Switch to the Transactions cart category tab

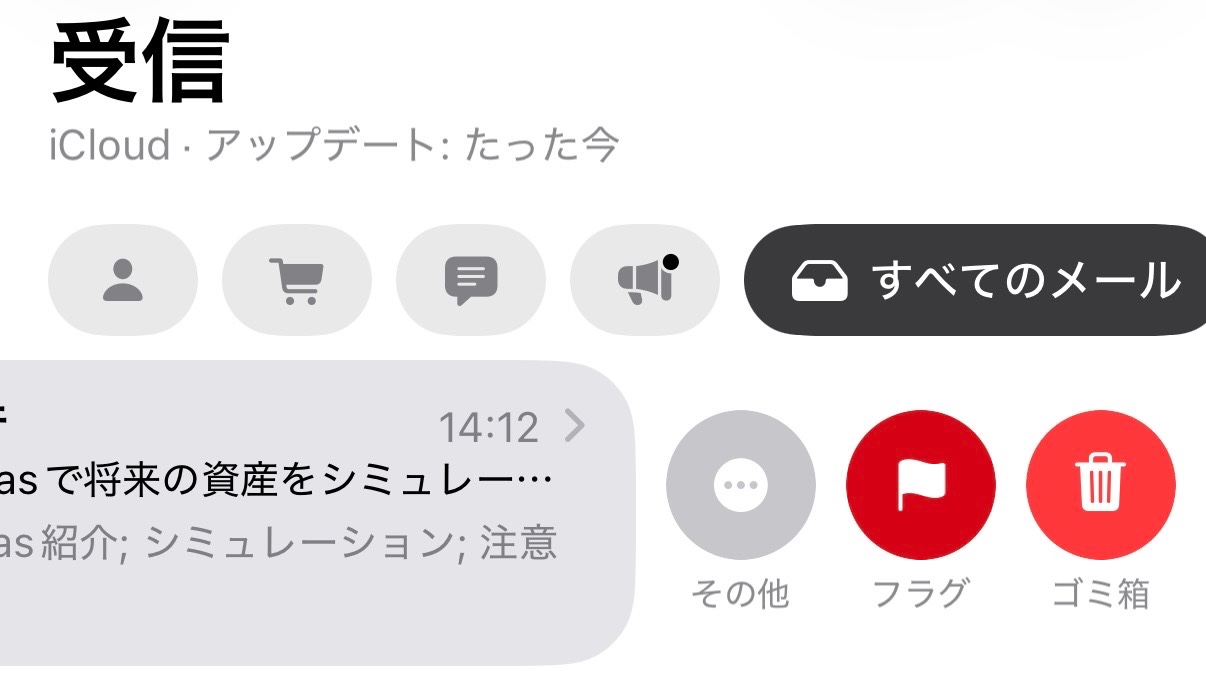coord(296,281)
